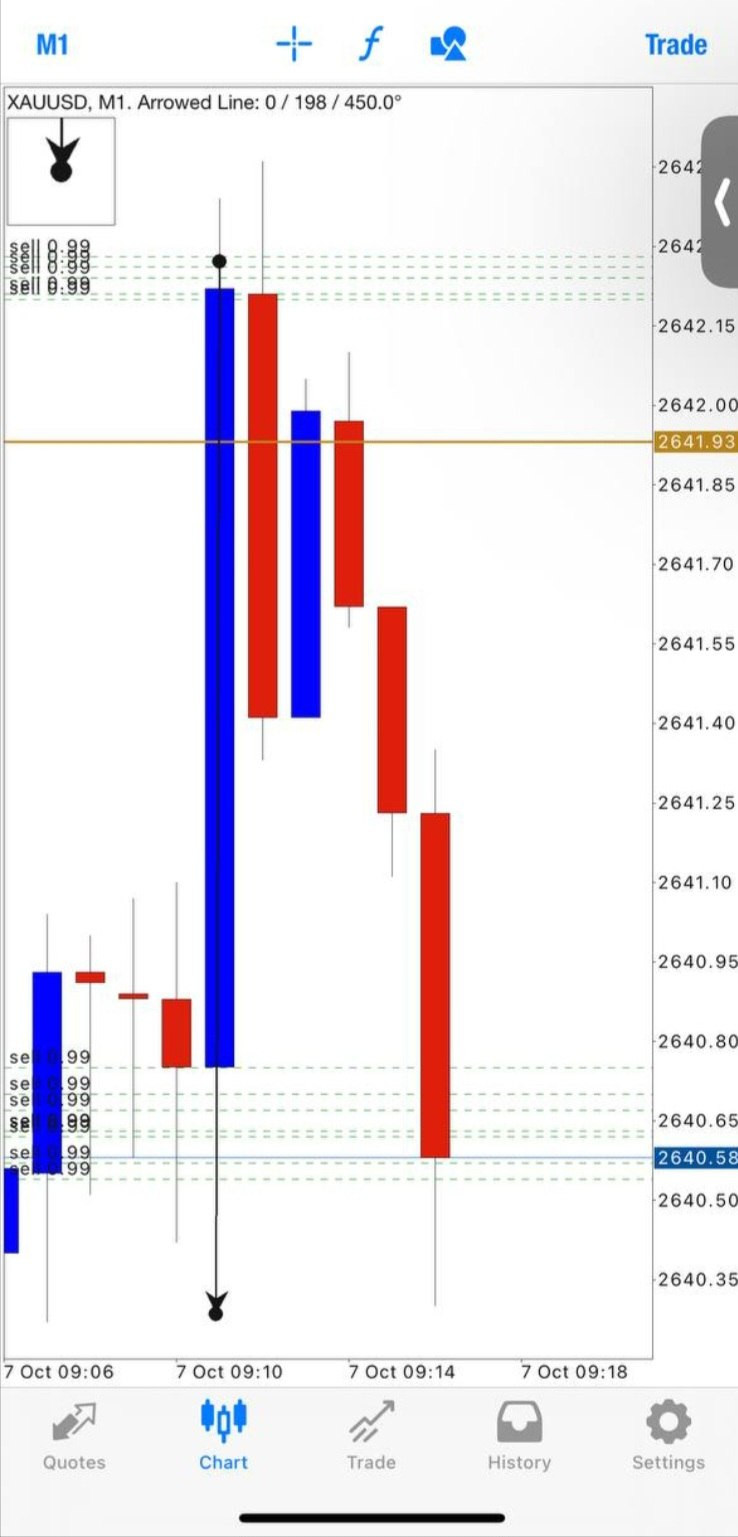
Task: Open the Settings tab
Action: tap(667, 1437)
